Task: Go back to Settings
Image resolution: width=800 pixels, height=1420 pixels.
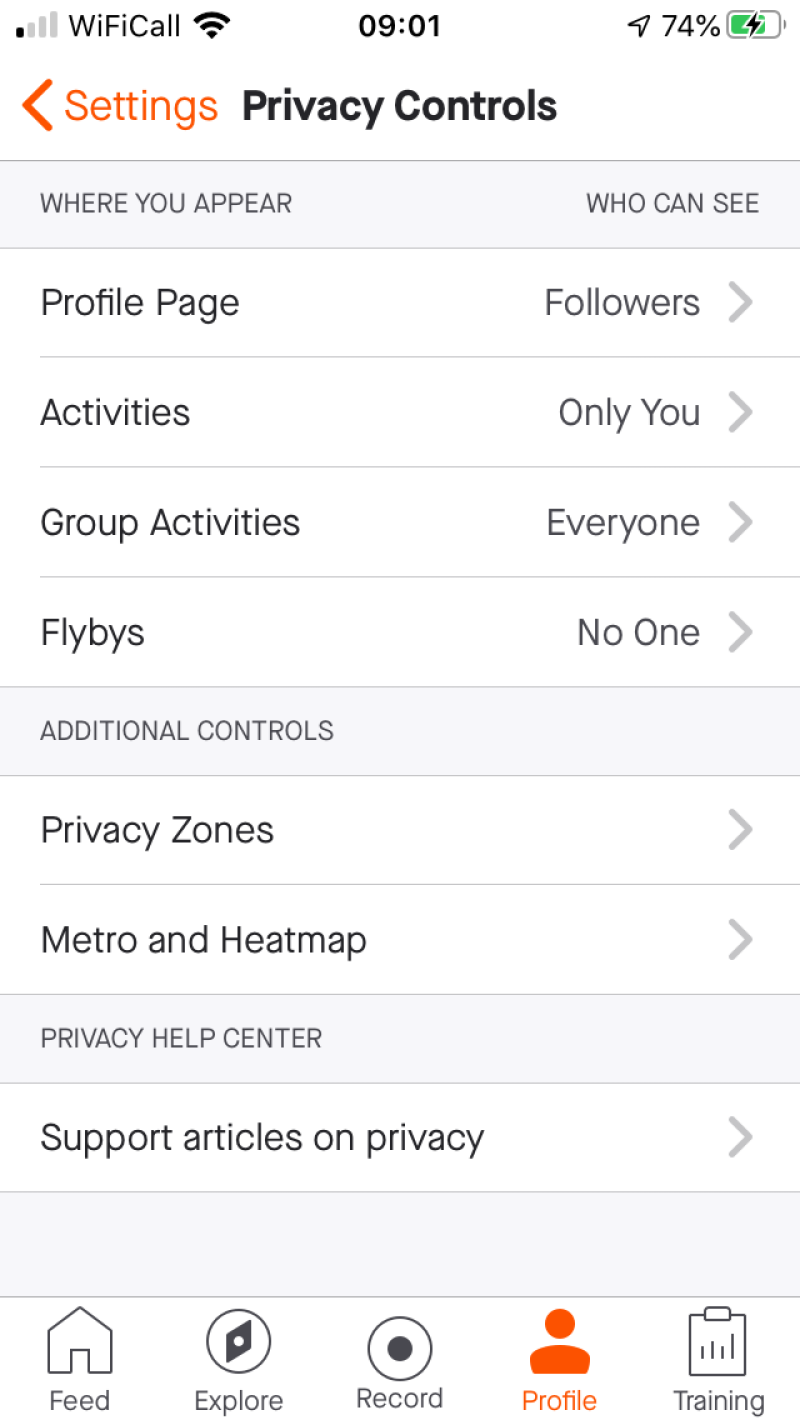Action: pos(120,106)
